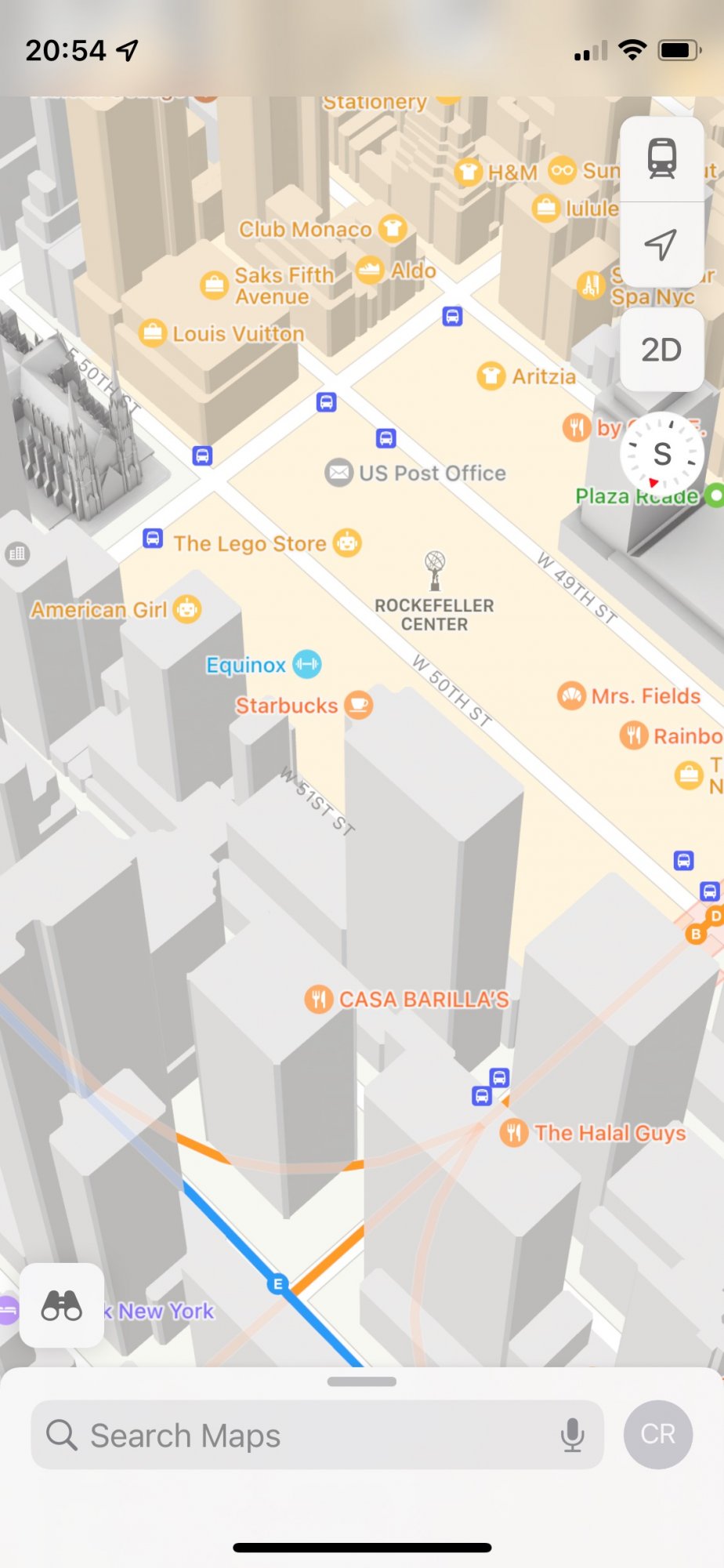Image resolution: width=724 pixels, height=1568 pixels.
Task: Select the Mrs. Fields bakery marker
Action: 571,695
